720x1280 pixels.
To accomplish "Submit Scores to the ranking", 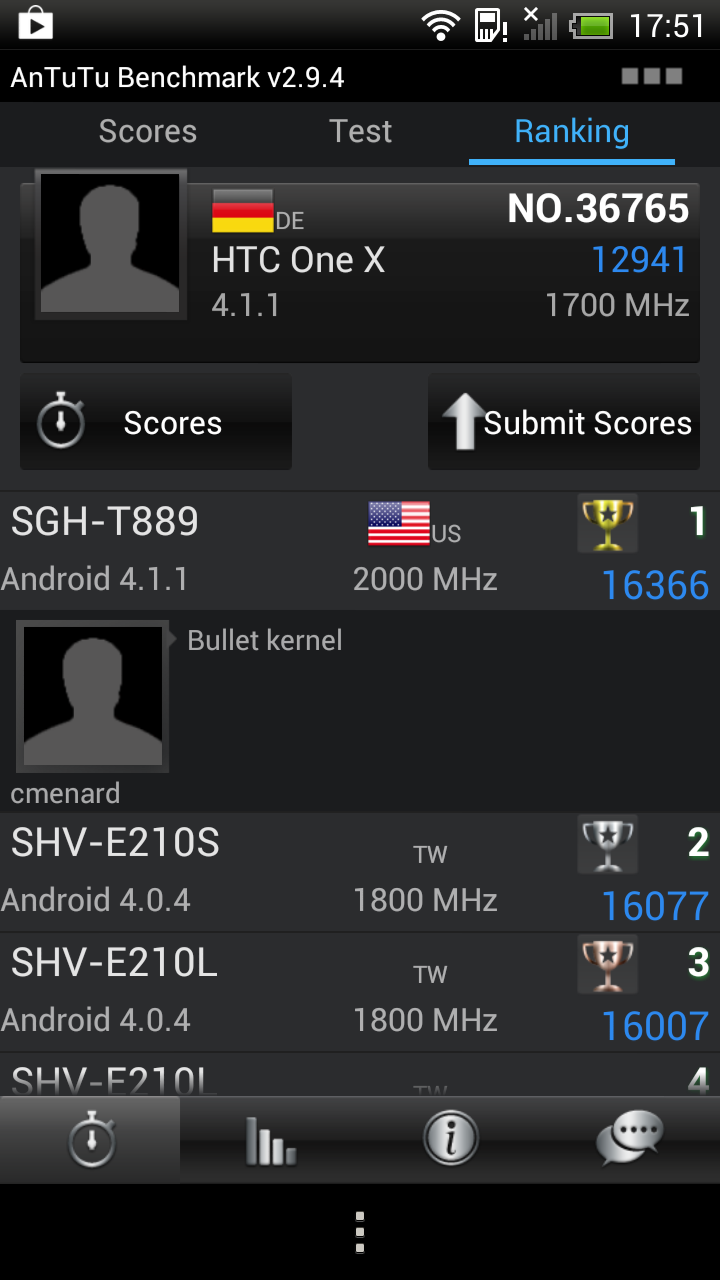I will pyautogui.click(x=564, y=422).
